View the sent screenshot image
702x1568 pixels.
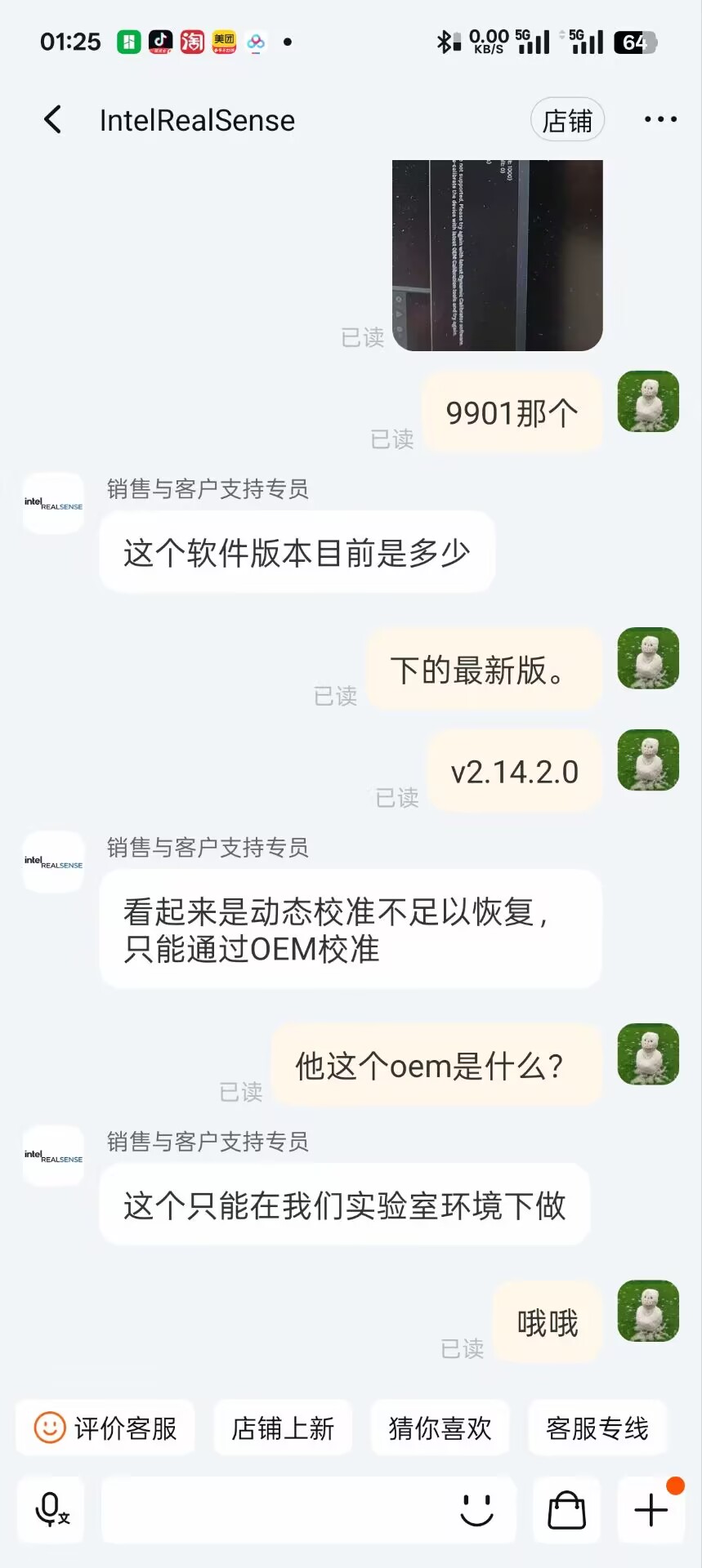(497, 255)
